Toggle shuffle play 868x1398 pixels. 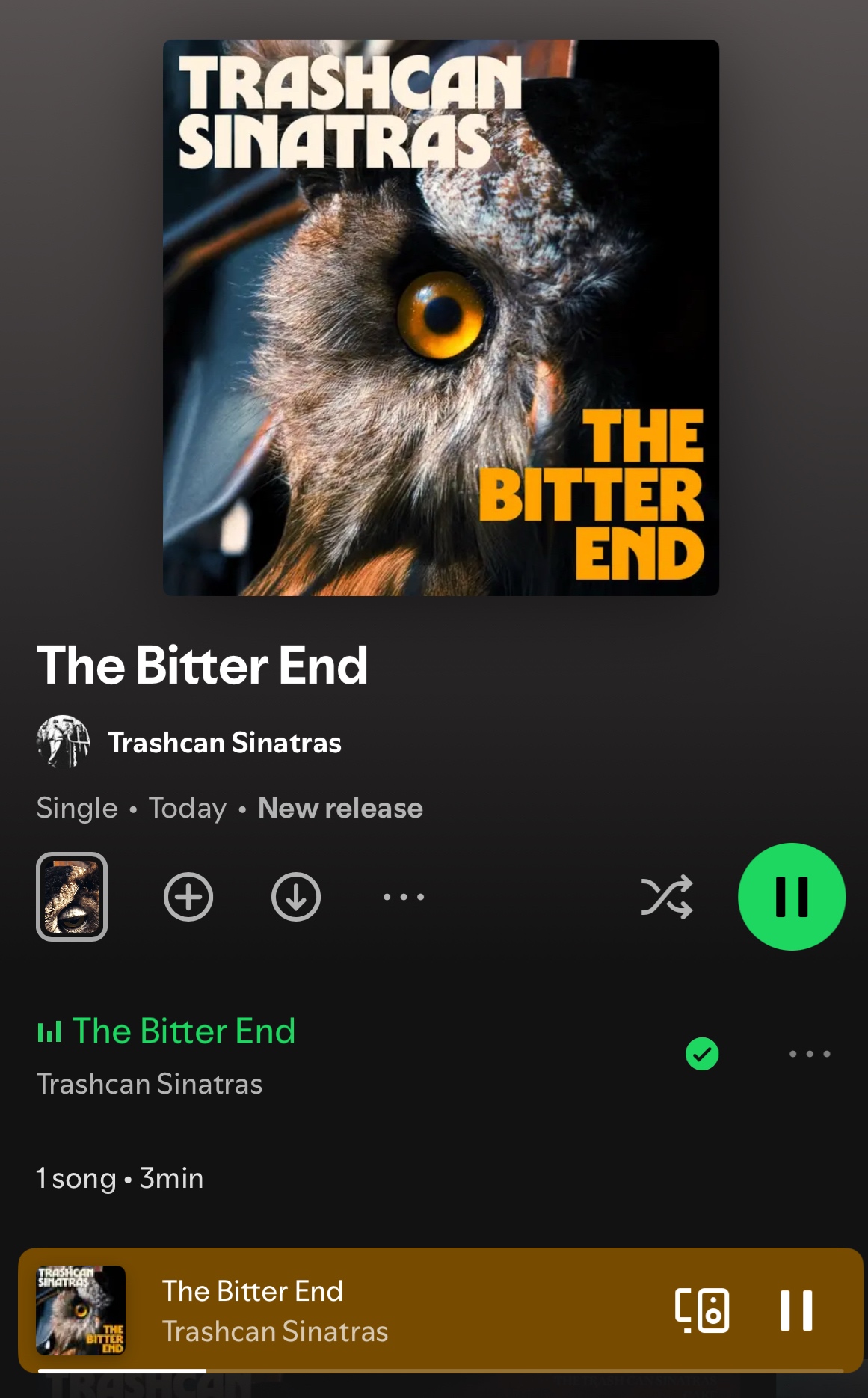pyautogui.click(x=666, y=896)
